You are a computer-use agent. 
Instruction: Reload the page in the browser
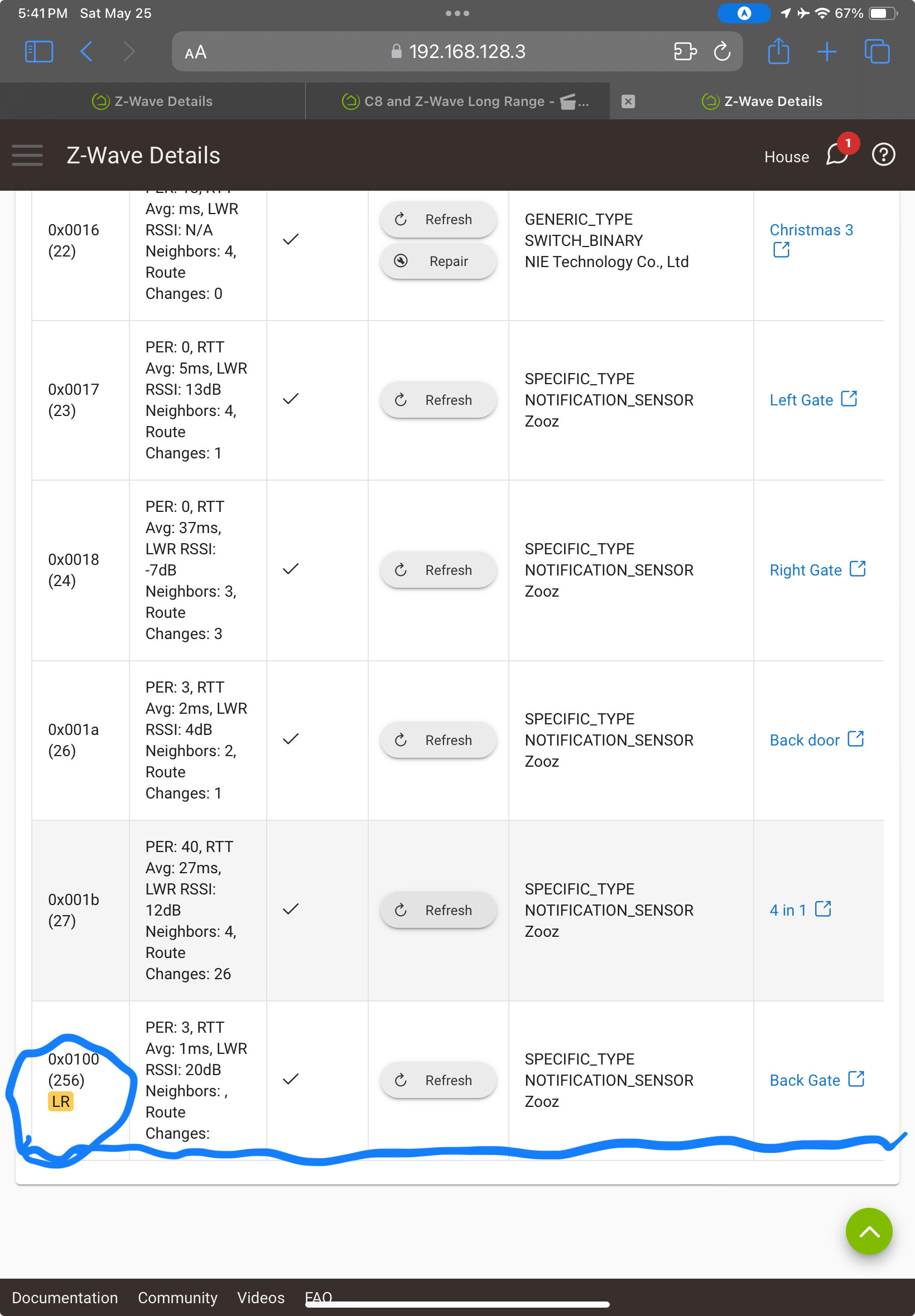722,51
